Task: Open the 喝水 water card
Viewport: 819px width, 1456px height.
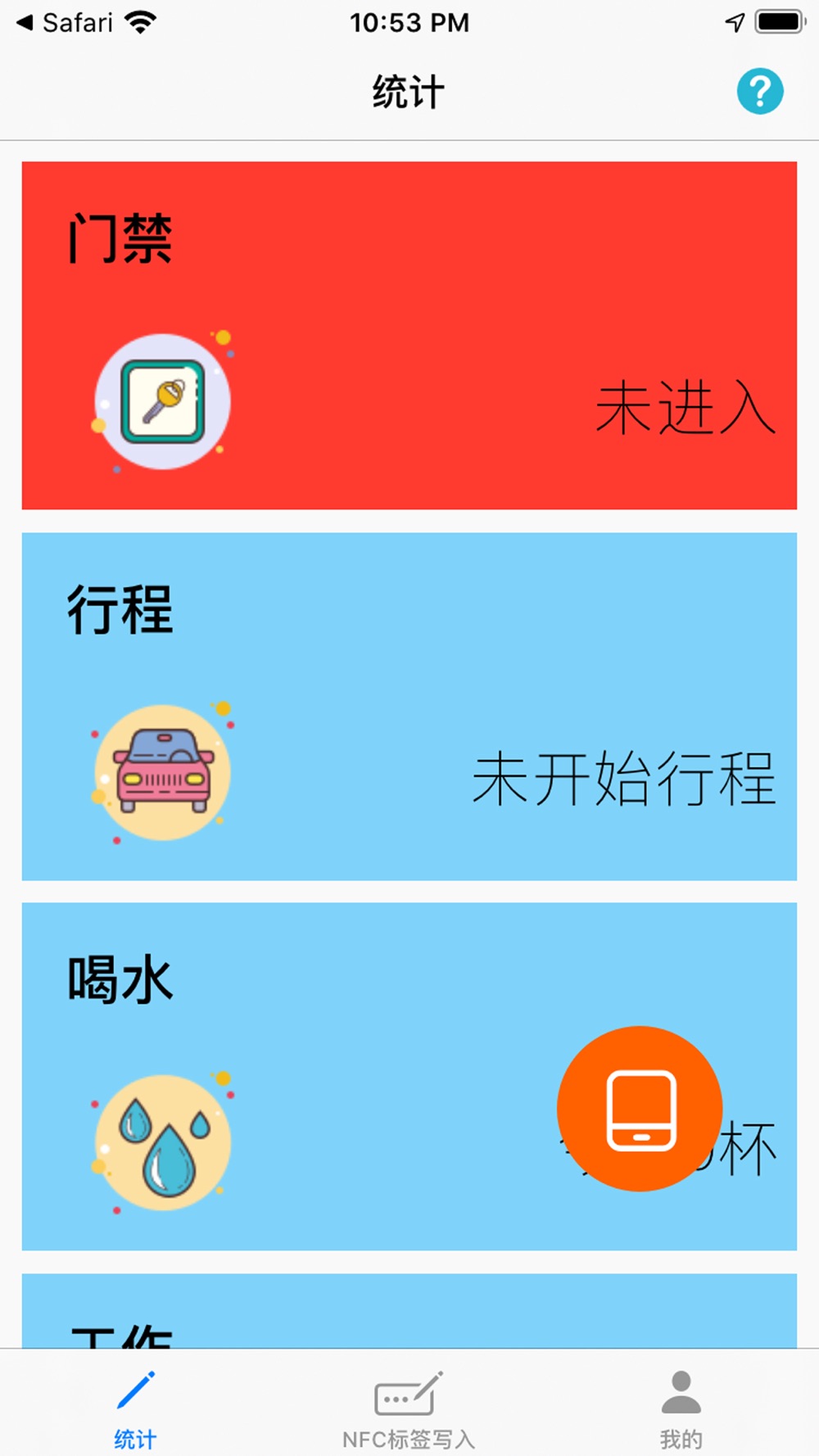Action: [x=409, y=1077]
